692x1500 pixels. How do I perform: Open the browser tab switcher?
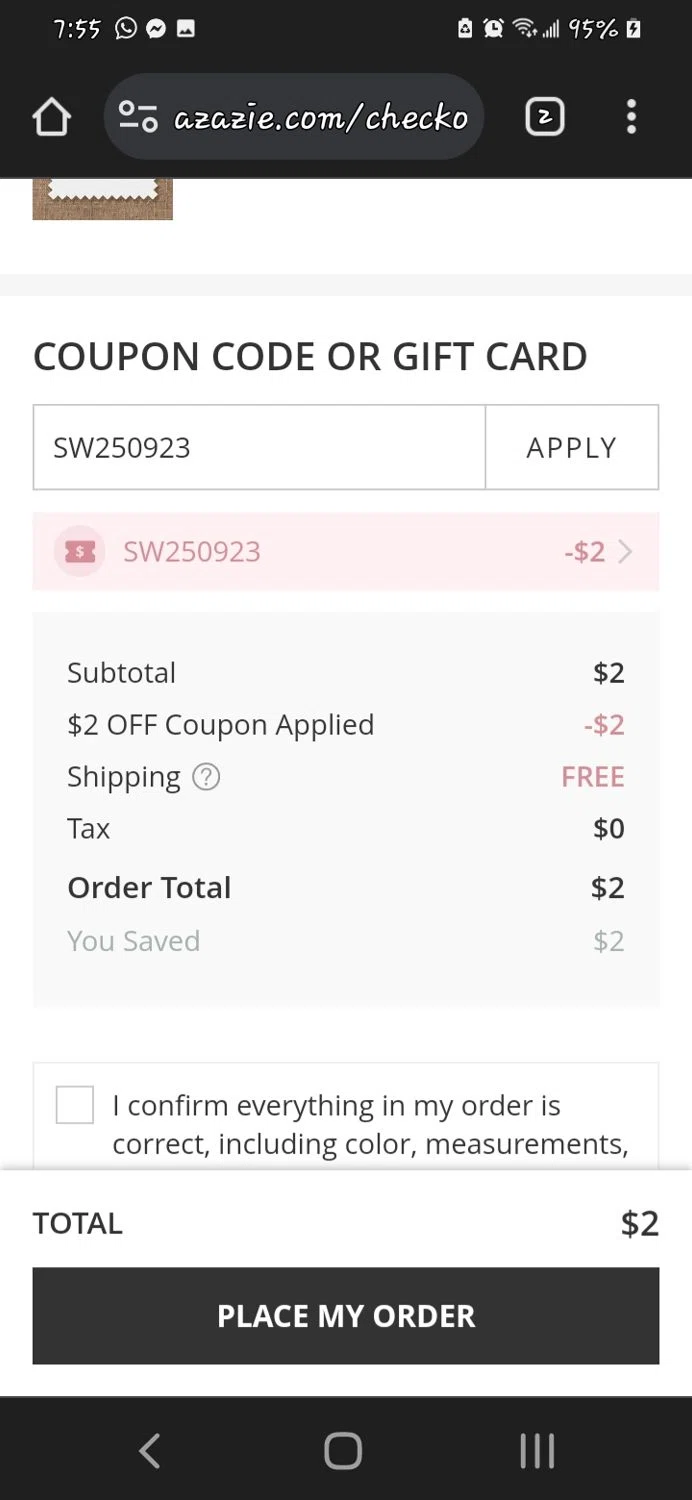(545, 117)
